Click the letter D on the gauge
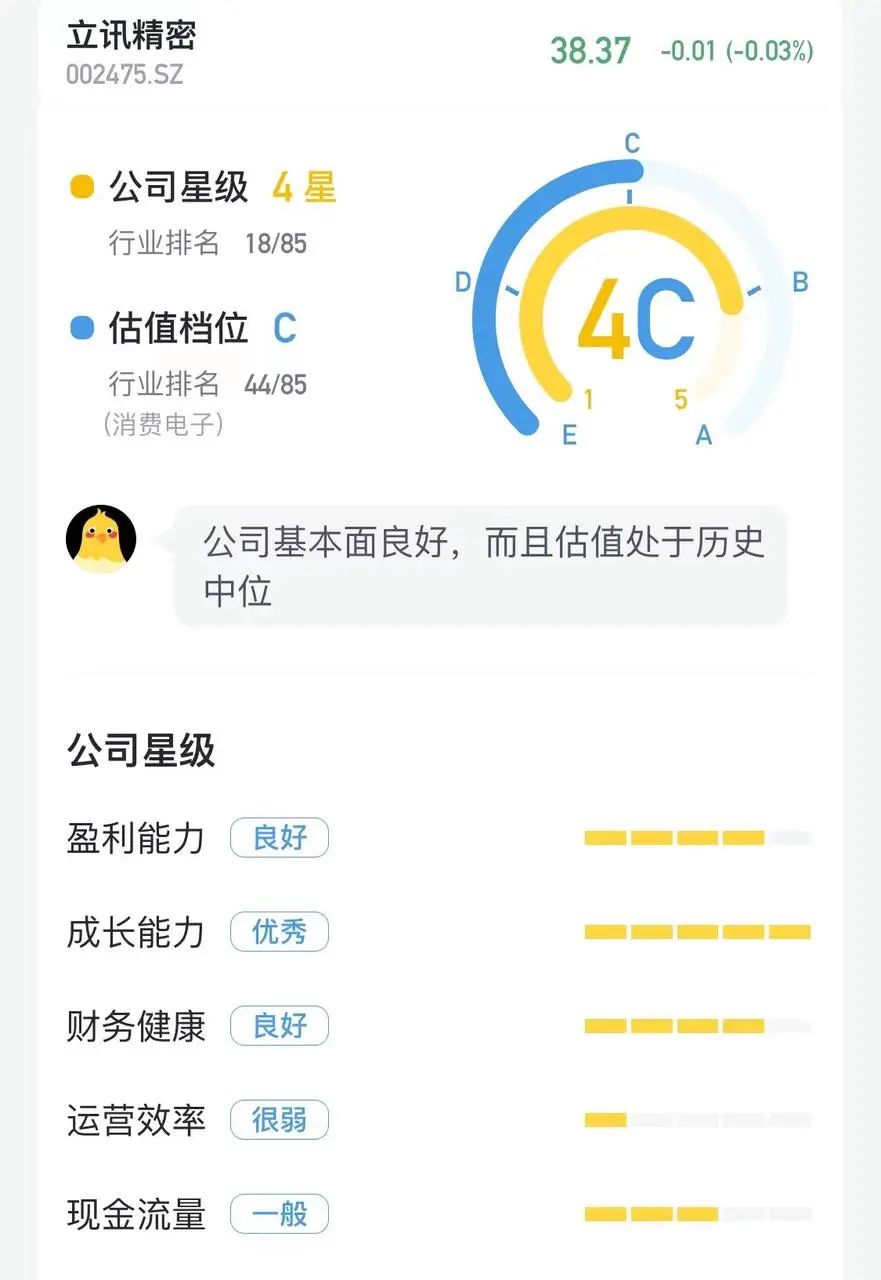This screenshot has width=881, height=1280. pyautogui.click(x=460, y=281)
